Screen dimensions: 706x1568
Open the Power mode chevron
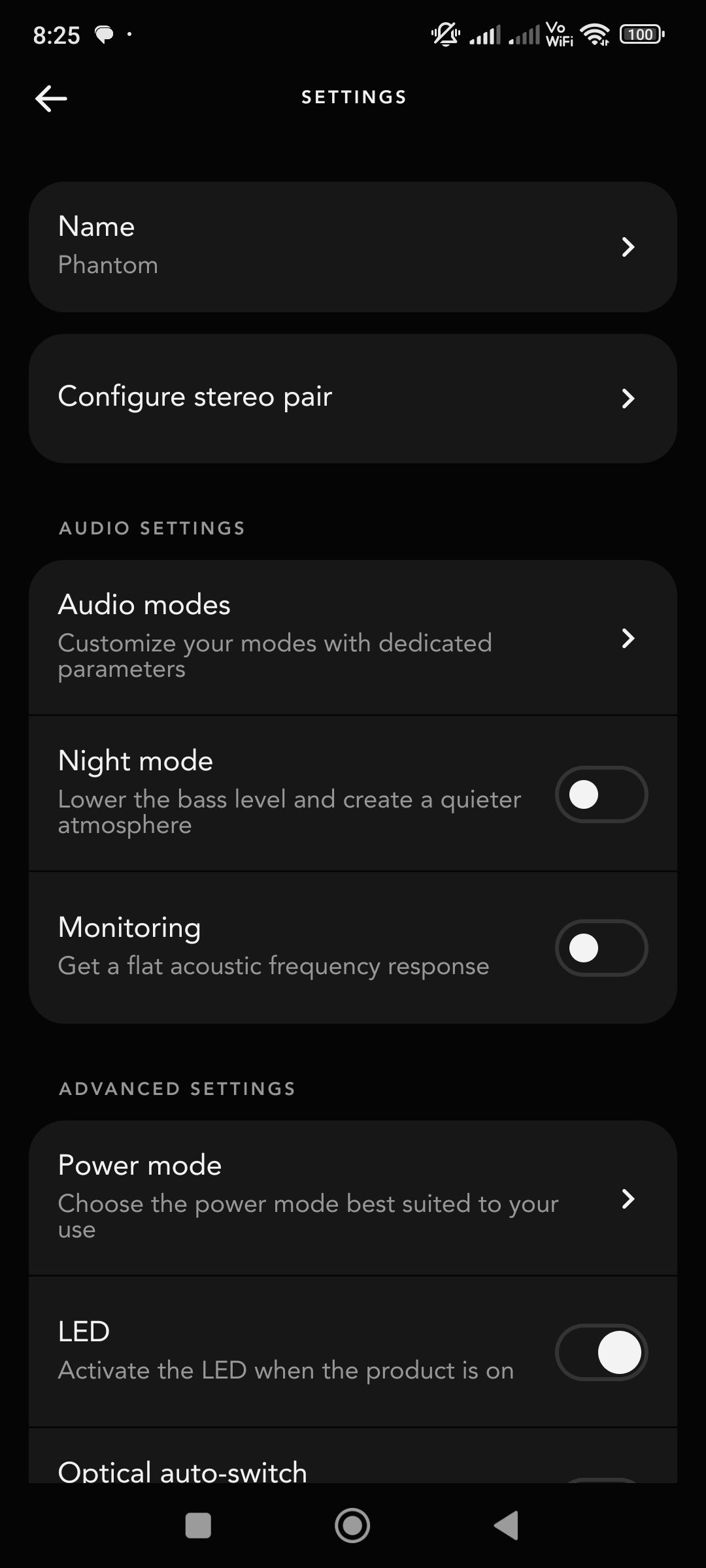(x=628, y=1199)
